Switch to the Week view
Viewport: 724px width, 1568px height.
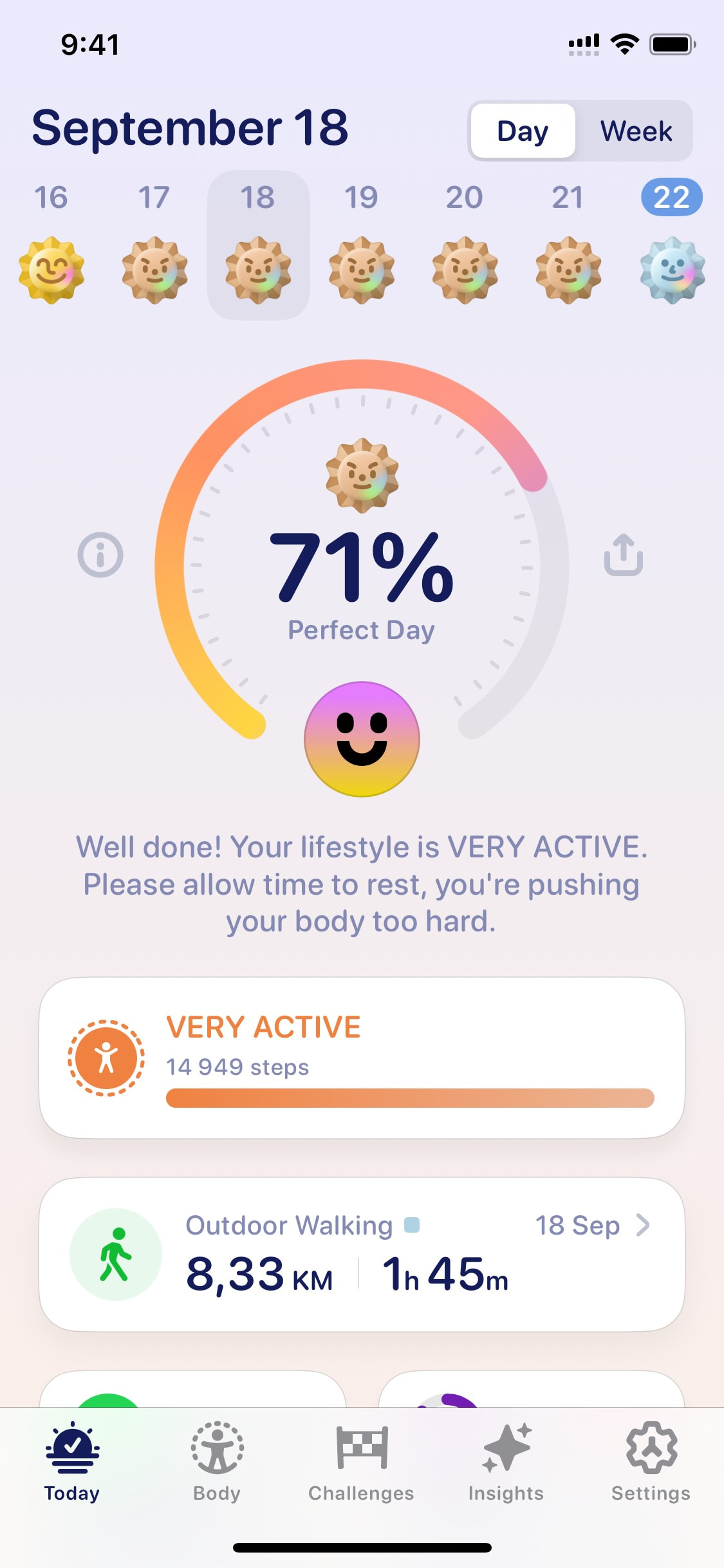coord(635,131)
